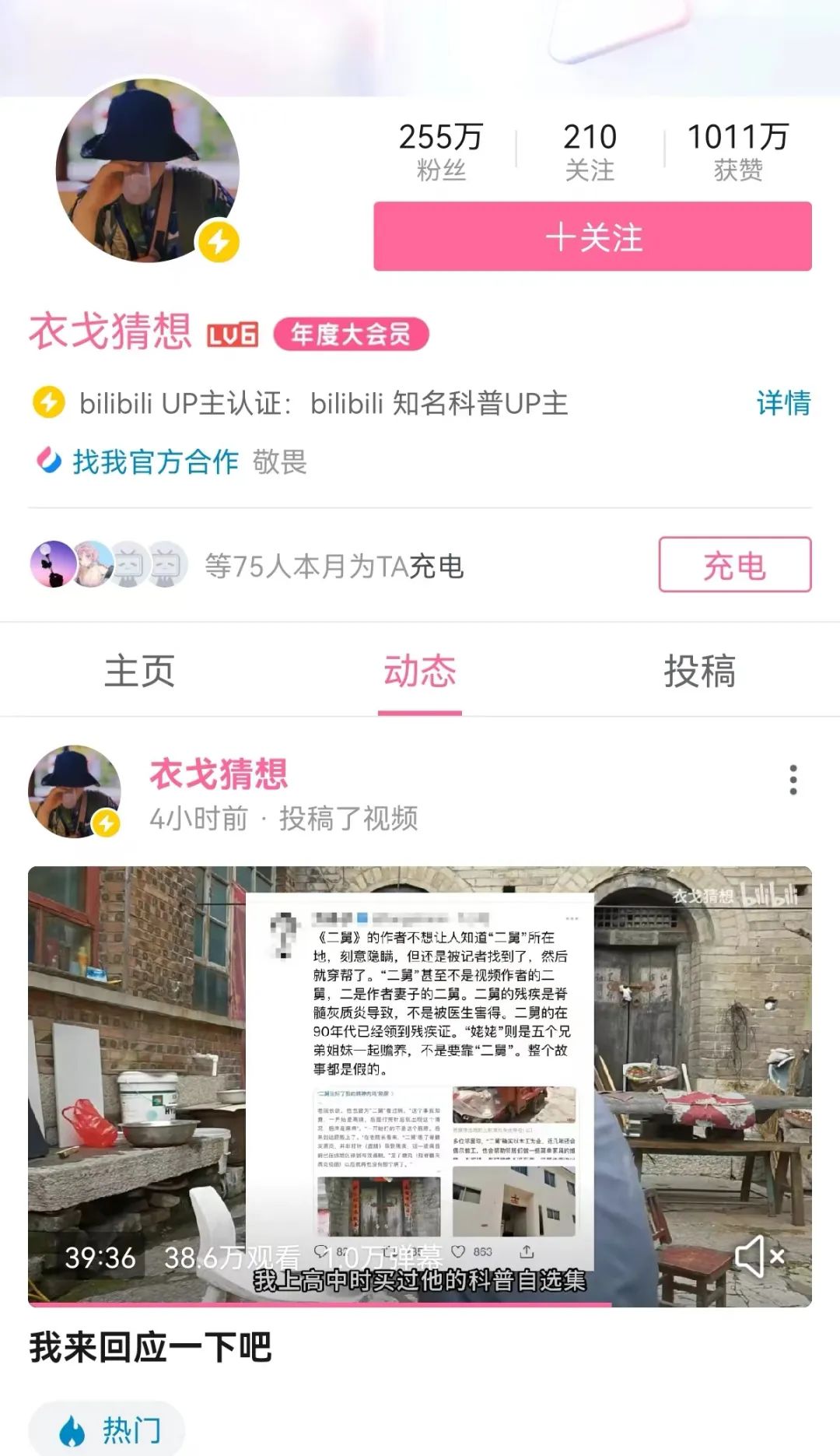840x1456 pixels.
Task: Follow 衣戈猜想 with the 关注 button
Action: pos(592,237)
